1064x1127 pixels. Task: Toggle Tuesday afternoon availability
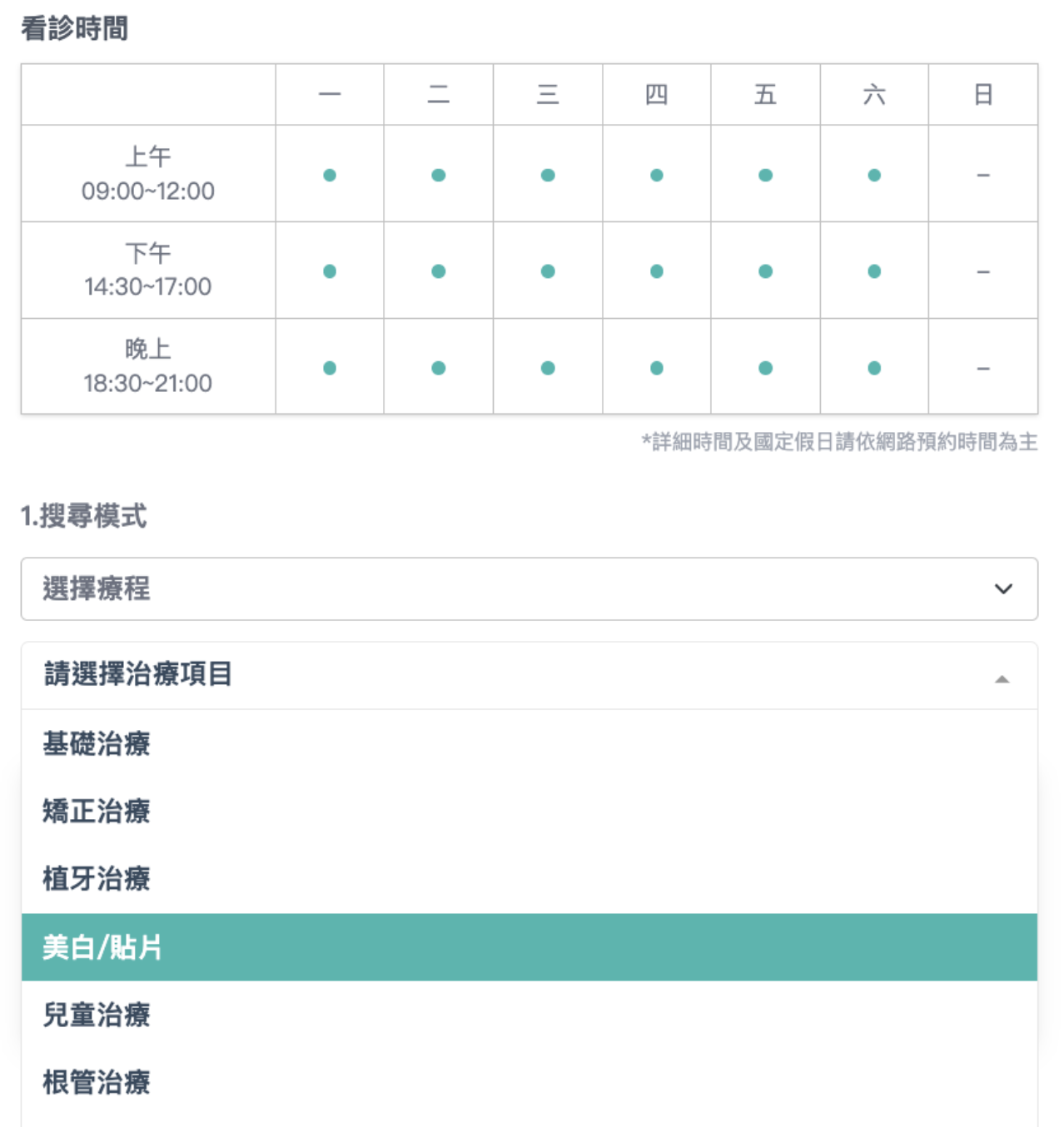pos(439,271)
